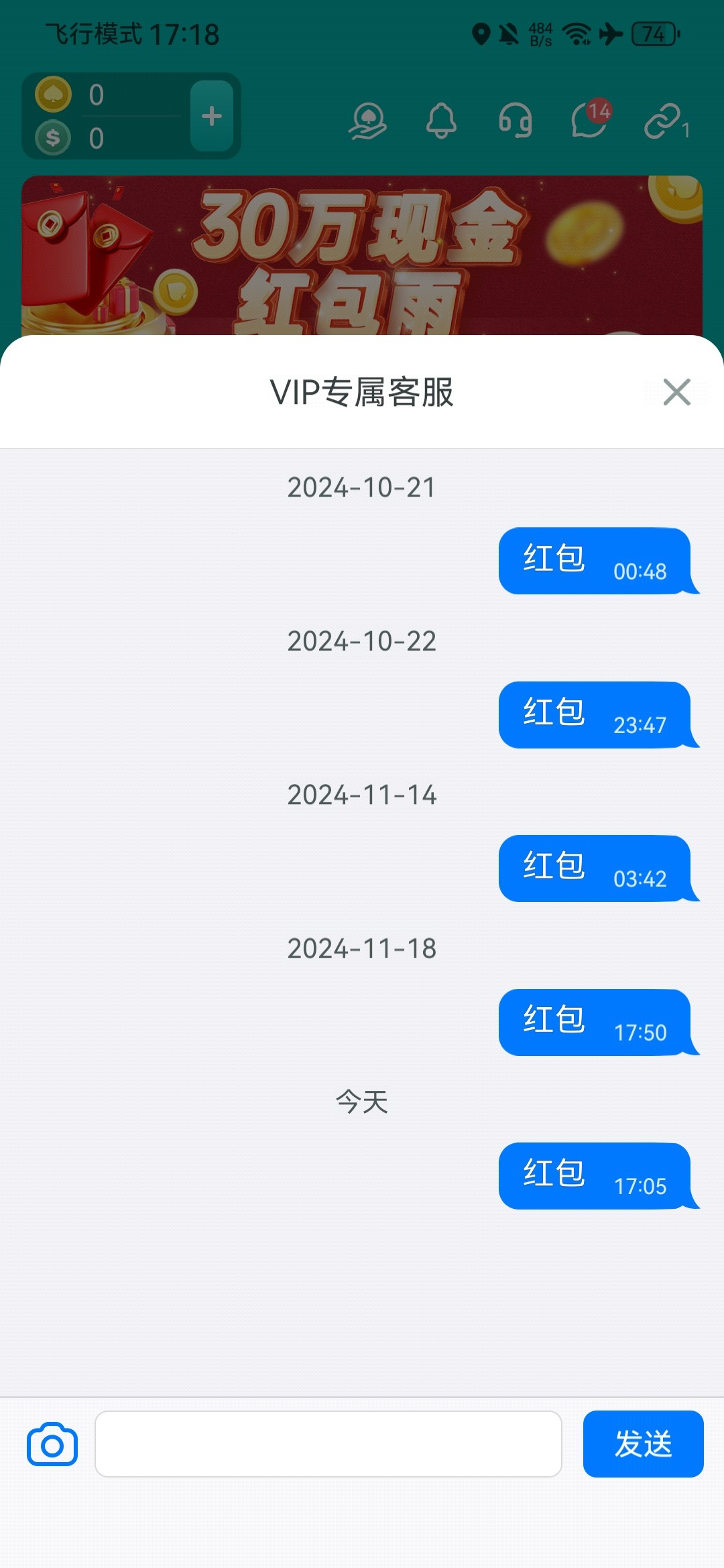Focus the message text input field
Image resolution: width=724 pixels, height=1568 pixels.
tap(328, 1444)
